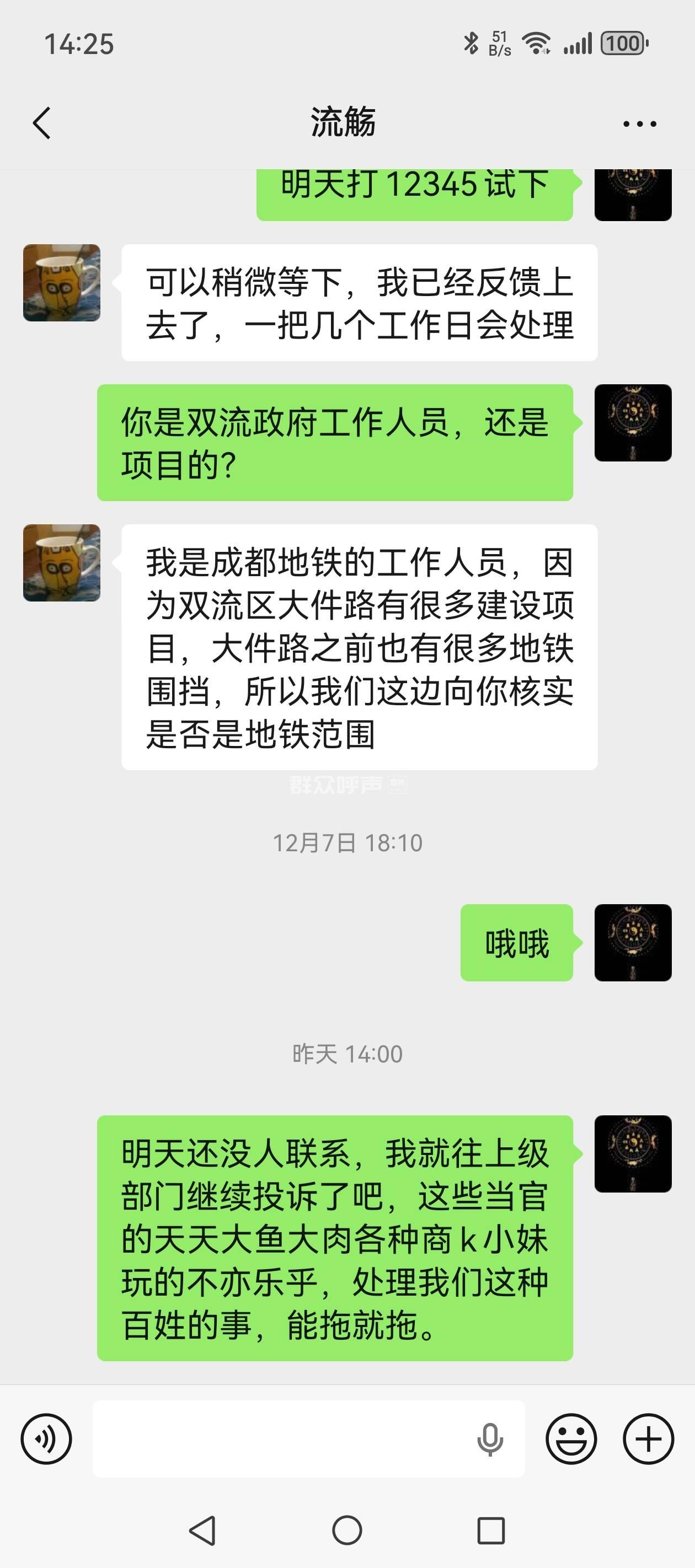The image size is (695, 1568).
Task: Open the chat's three-dot menu
Action: click(639, 124)
